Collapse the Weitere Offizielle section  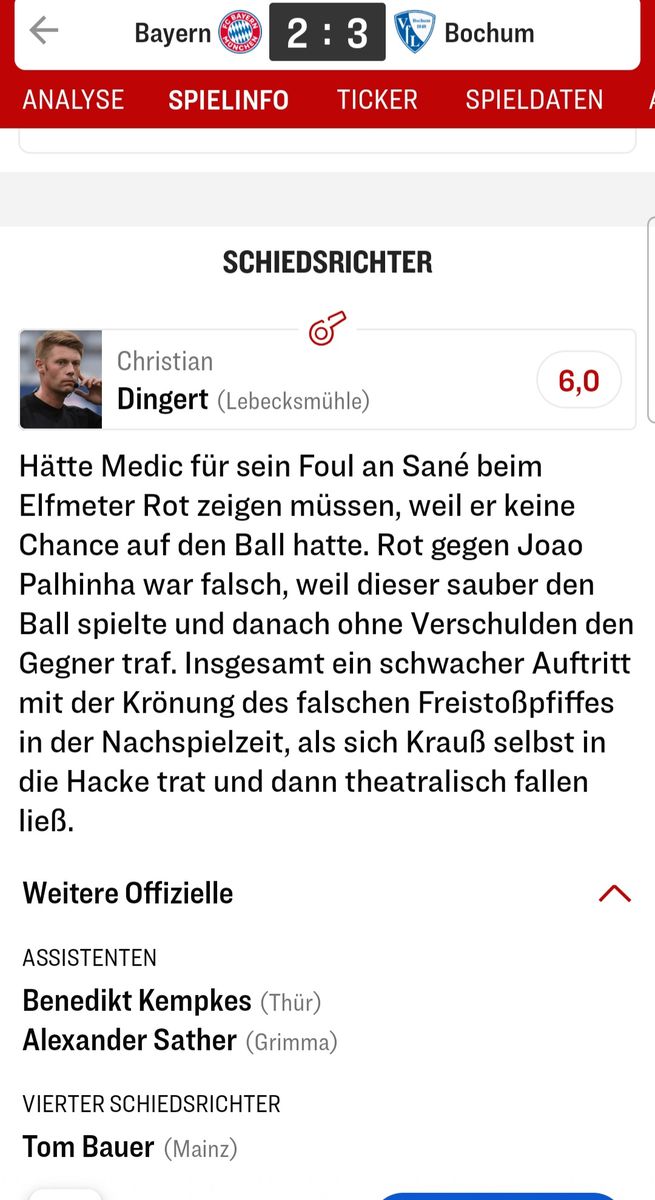614,893
